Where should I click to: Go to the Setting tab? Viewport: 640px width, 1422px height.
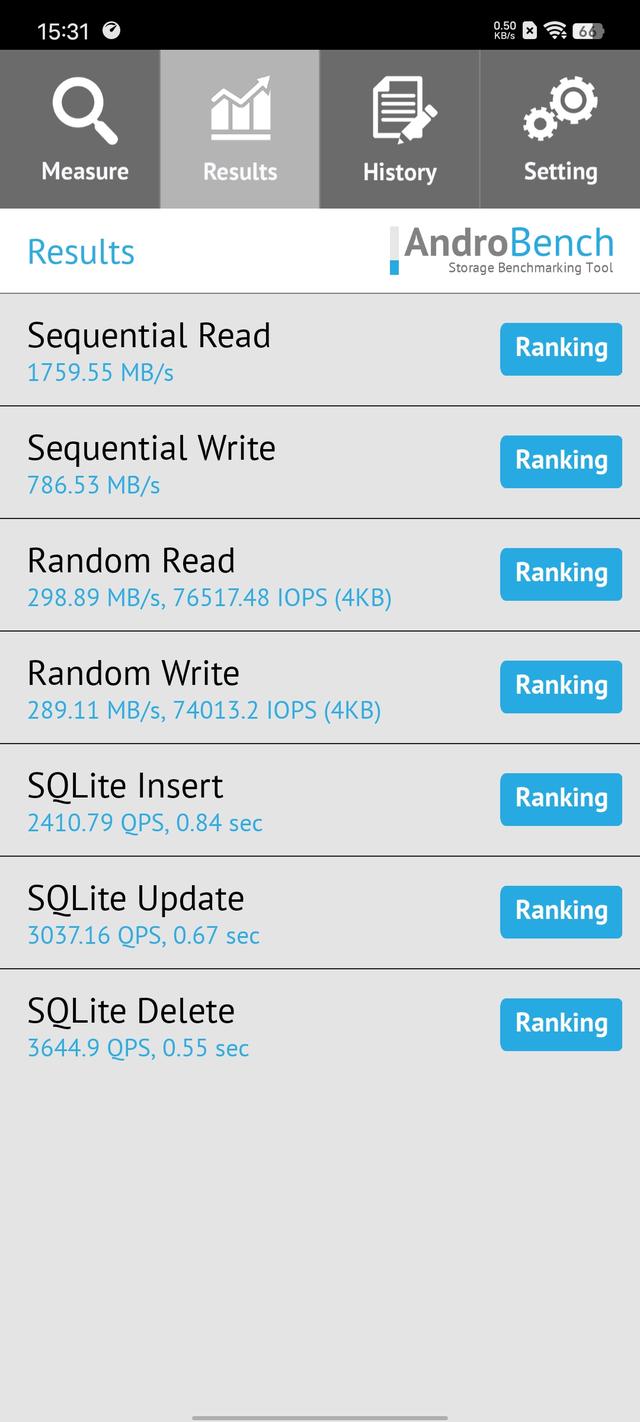pos(560,129)
